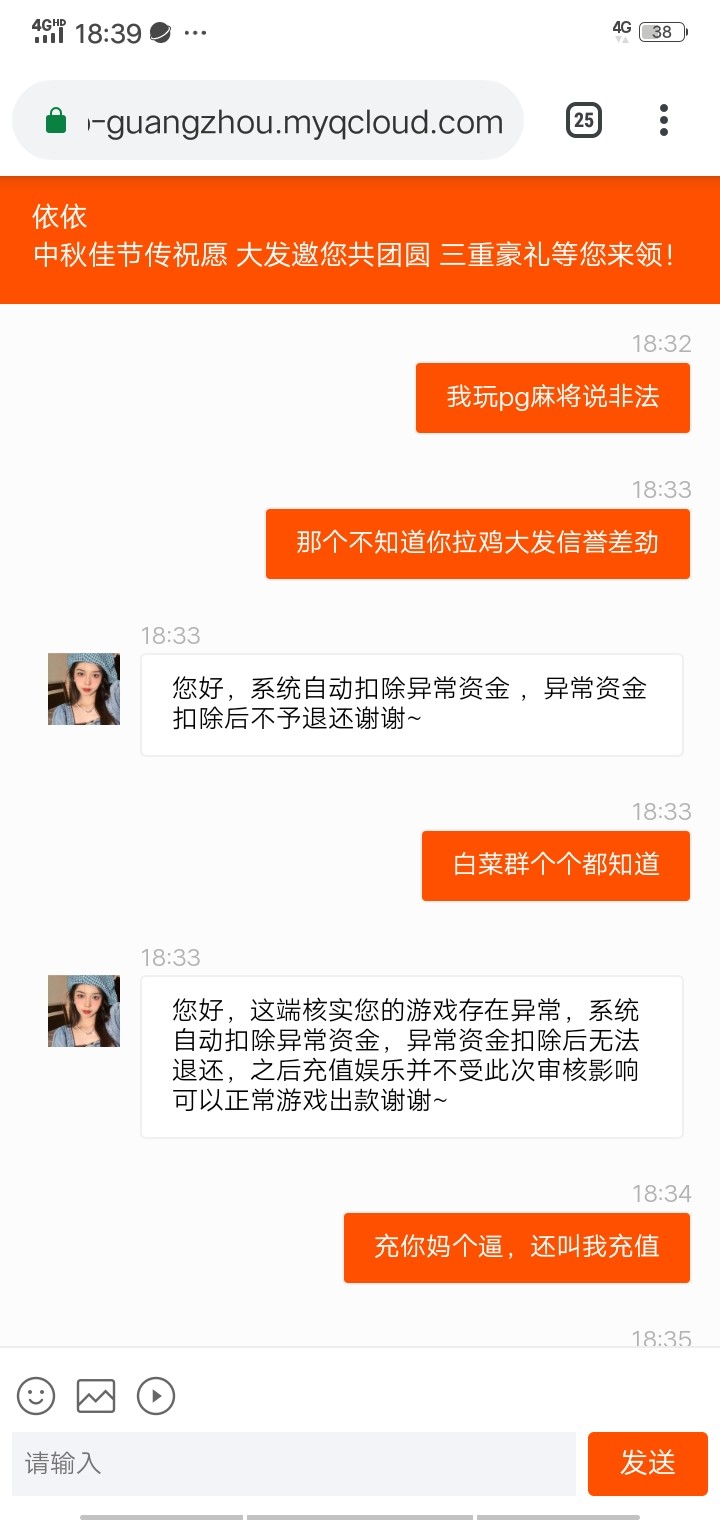Open the browser tab switcher showing 25

584,121
